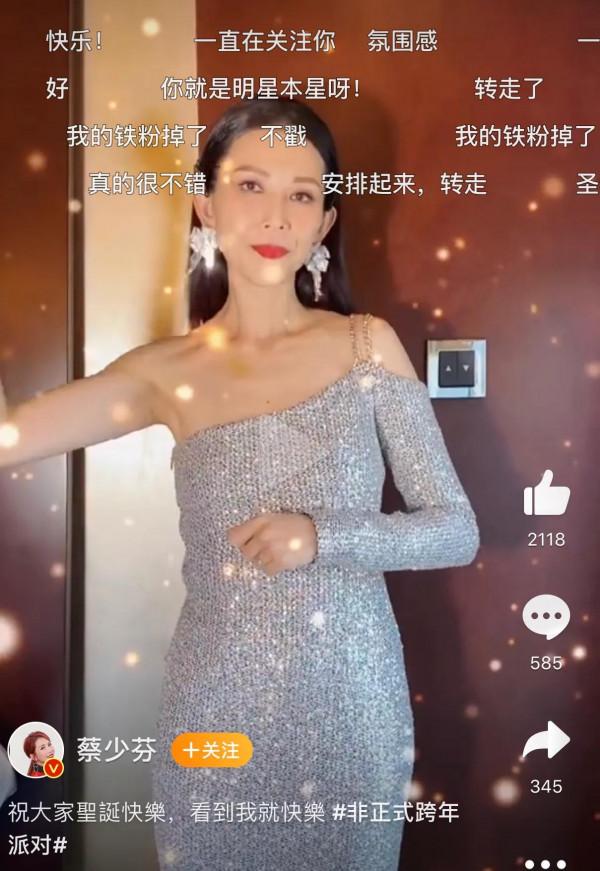Open the #非正式跨年派对# hashtag topic
Image resolution: width=600 pixels, height=871 pixels.
pos(398,812)
